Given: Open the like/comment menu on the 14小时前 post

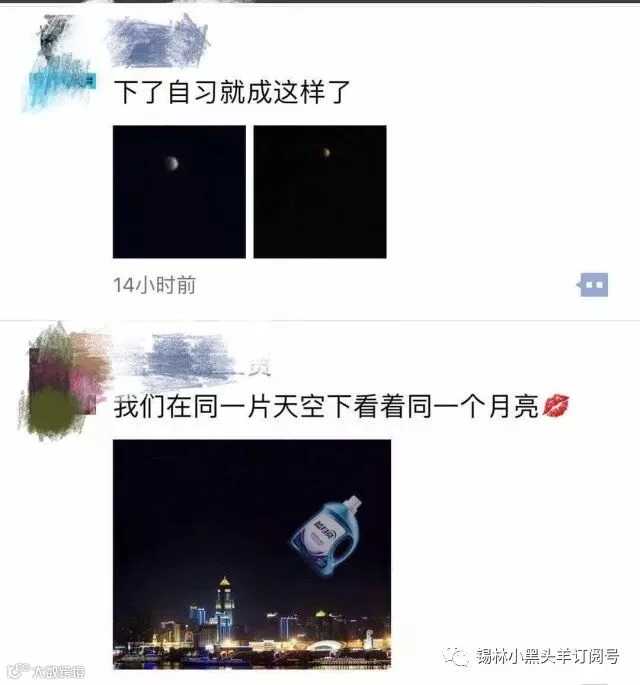Looking at the screenshot, I should [x=593, y=285].
